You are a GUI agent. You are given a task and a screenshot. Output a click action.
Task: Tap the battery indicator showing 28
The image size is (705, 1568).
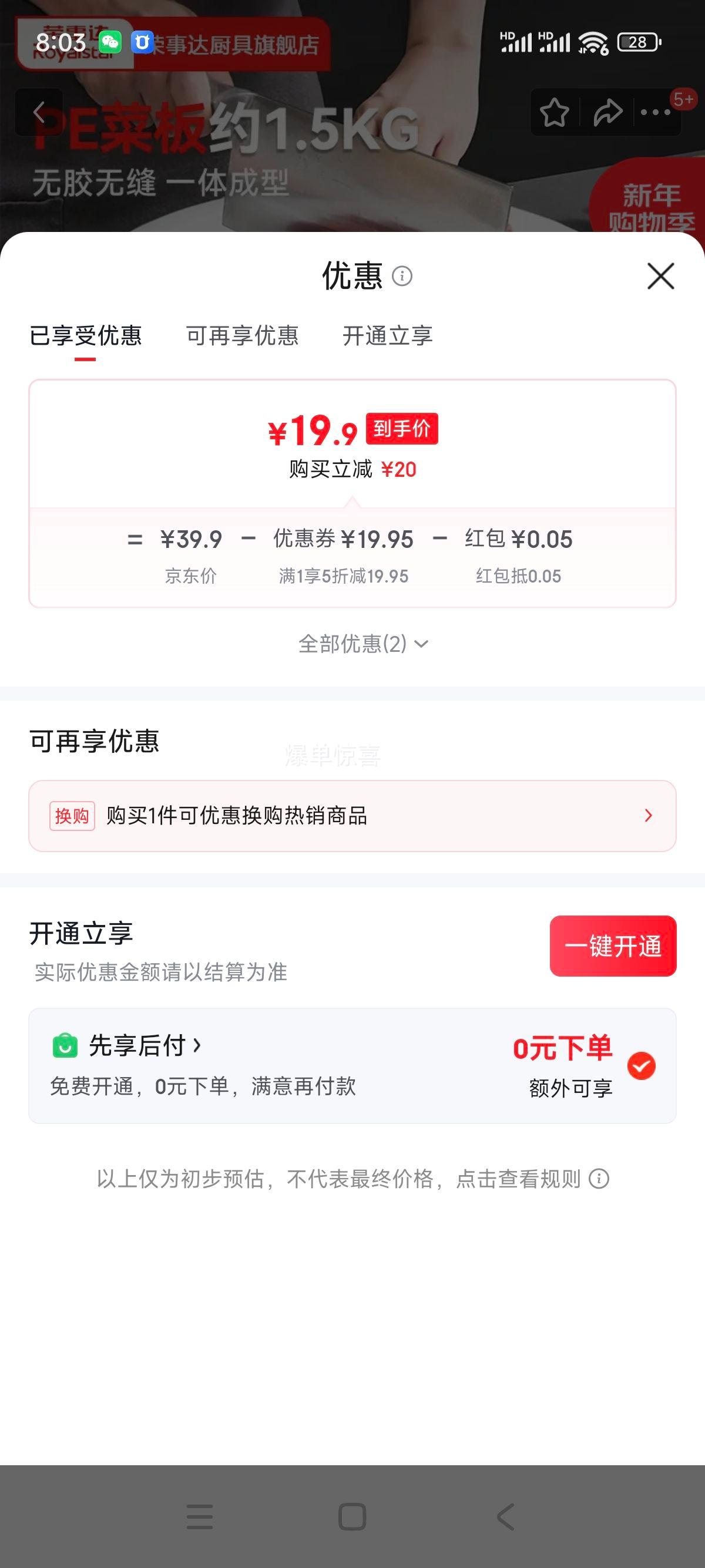(x=637, y=41)
